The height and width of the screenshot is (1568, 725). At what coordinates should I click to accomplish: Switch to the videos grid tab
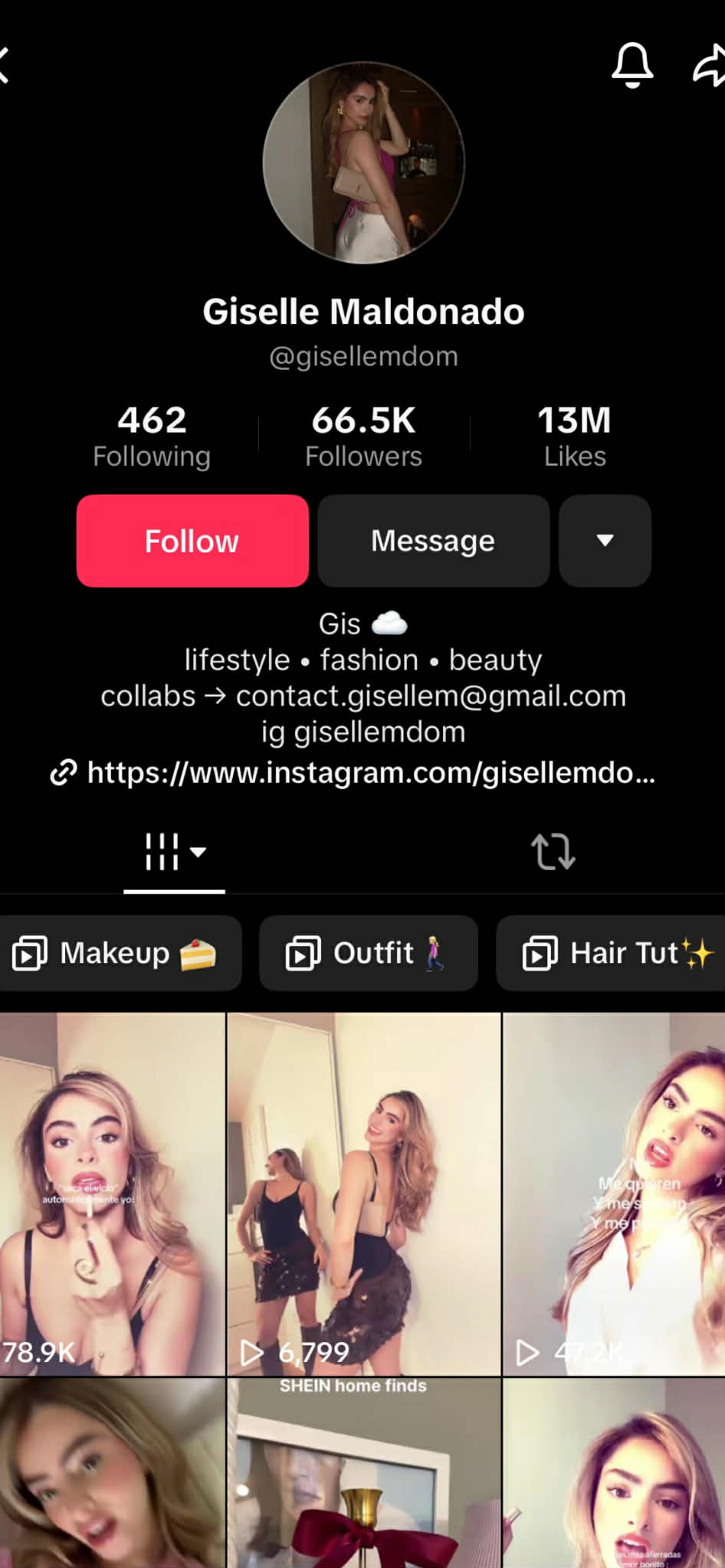[x=174, y=852]
